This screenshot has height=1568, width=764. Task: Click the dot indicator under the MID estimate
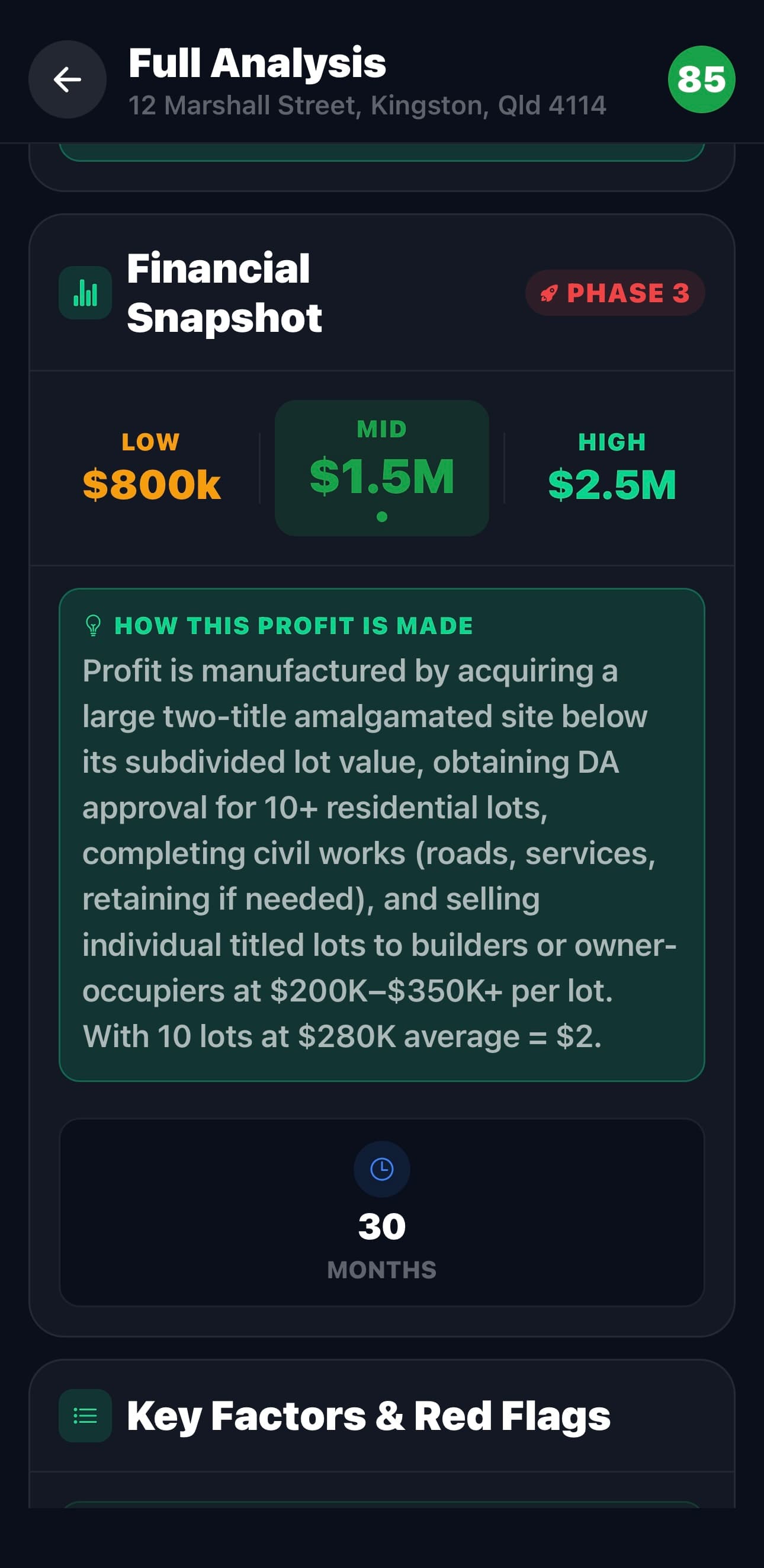tap(382, 516)
